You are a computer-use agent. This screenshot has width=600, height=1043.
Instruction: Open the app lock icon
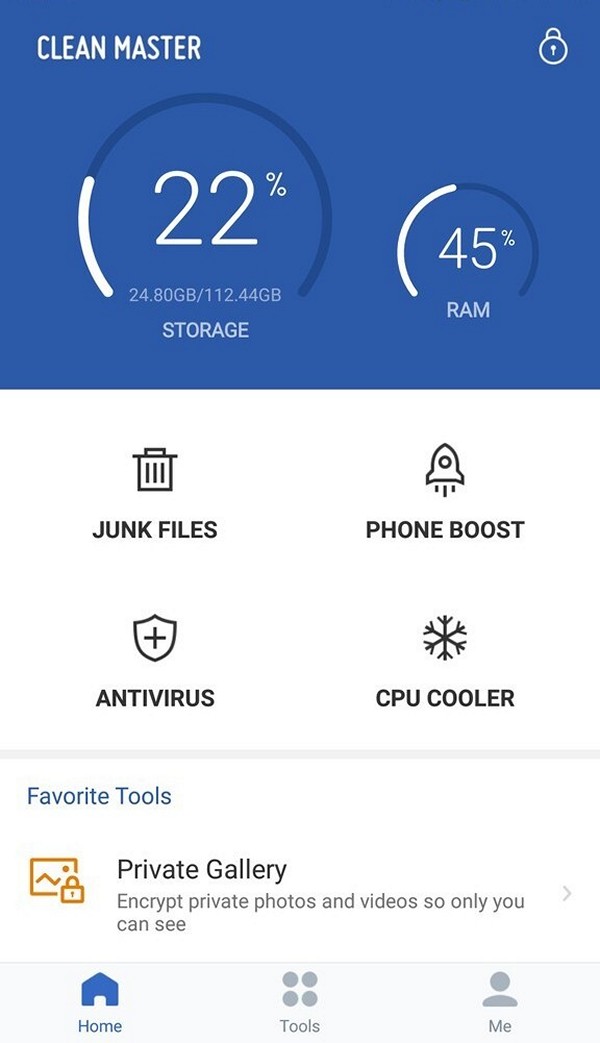(553, 47)
